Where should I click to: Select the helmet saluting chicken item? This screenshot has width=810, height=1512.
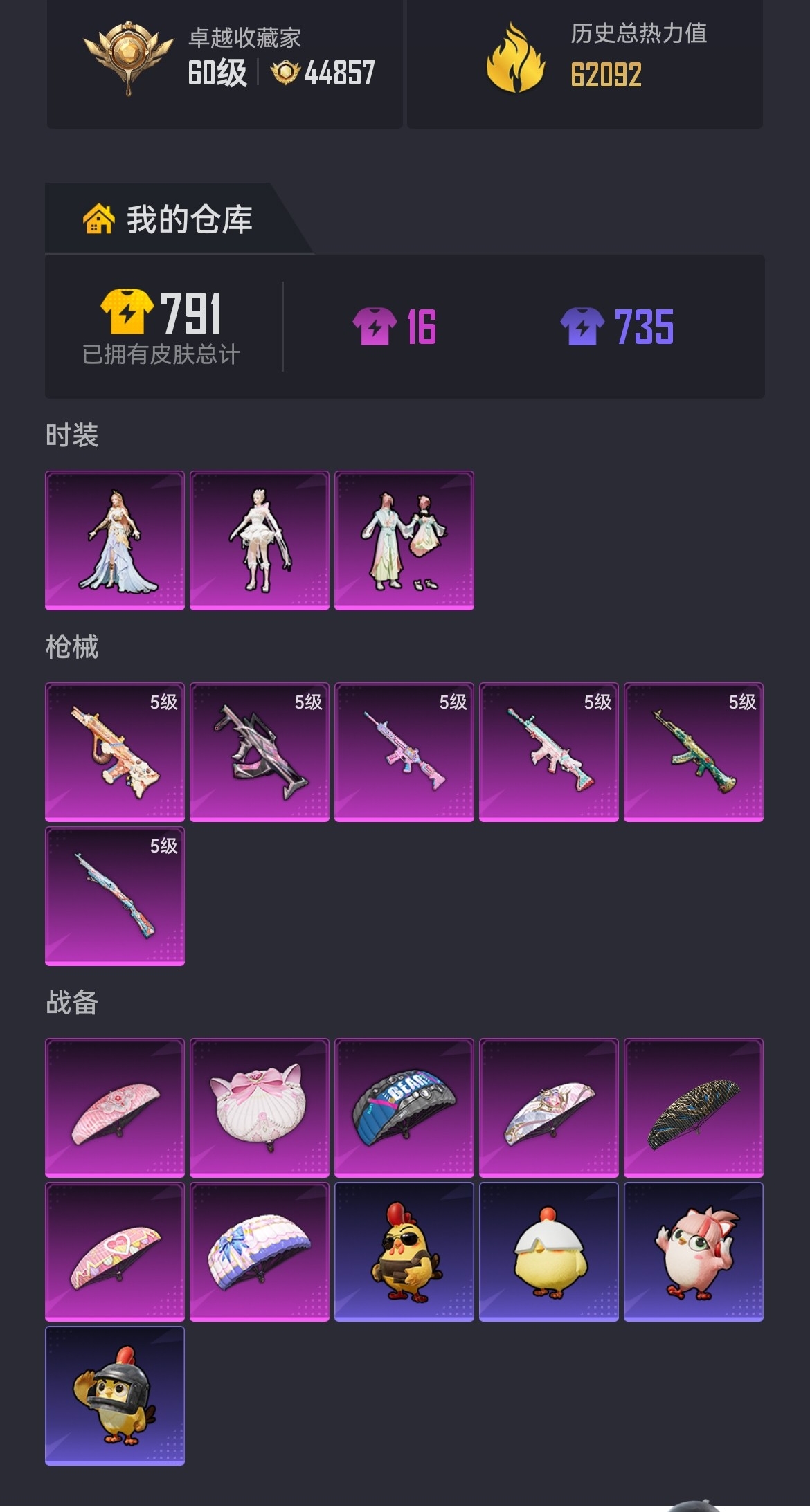pos(115,1396)
